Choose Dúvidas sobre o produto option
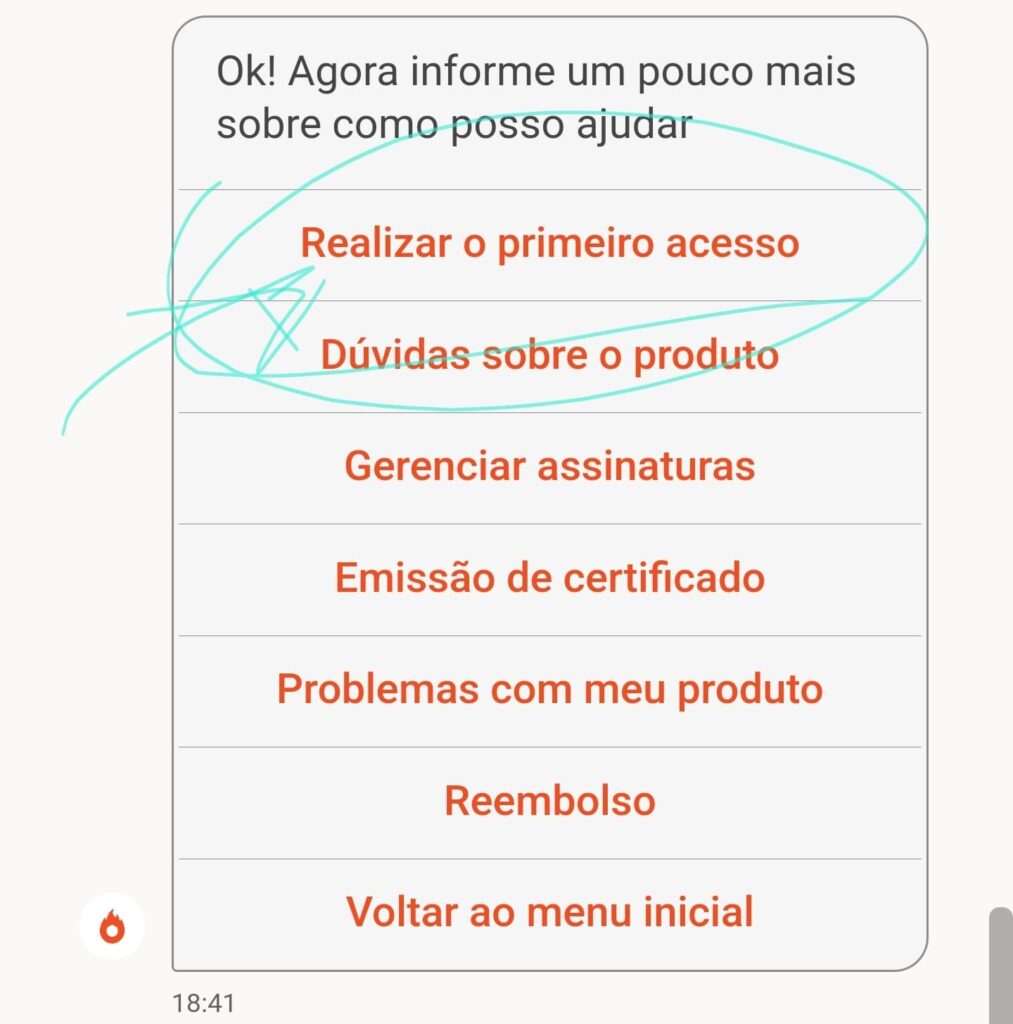This screenshot has height=1024, width=1013. tap(549, 356)
